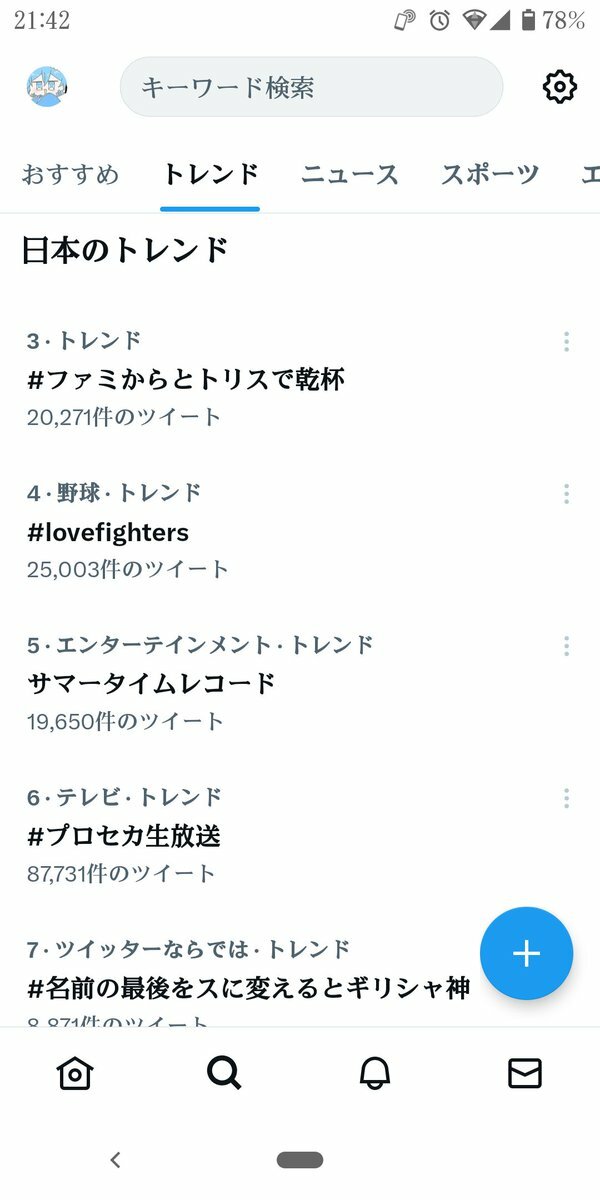Viewport: 600px width, 1200px height.
Task: Open the notifications bell tab
Action: [375, 1073]
